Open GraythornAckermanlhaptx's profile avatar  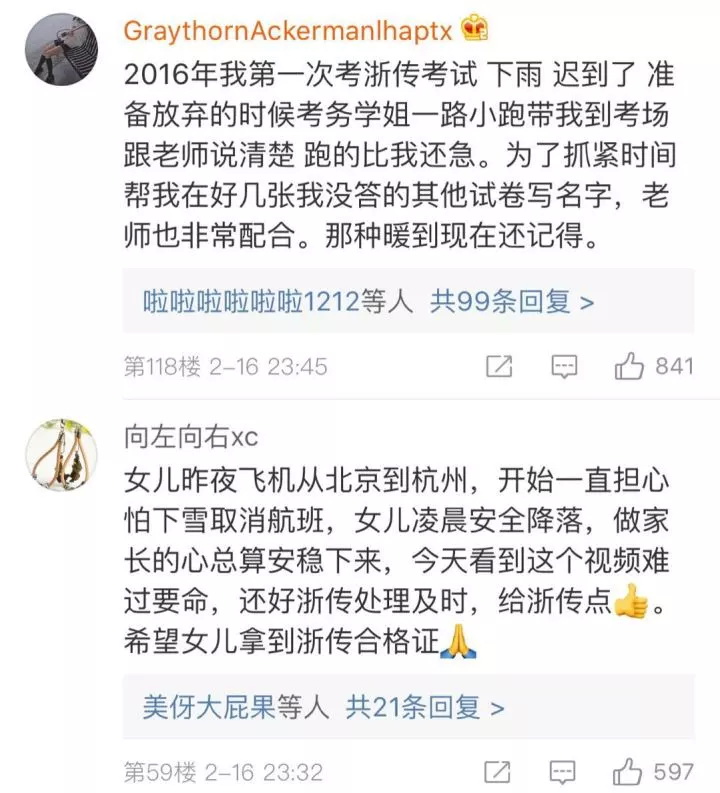coord(61,50)
